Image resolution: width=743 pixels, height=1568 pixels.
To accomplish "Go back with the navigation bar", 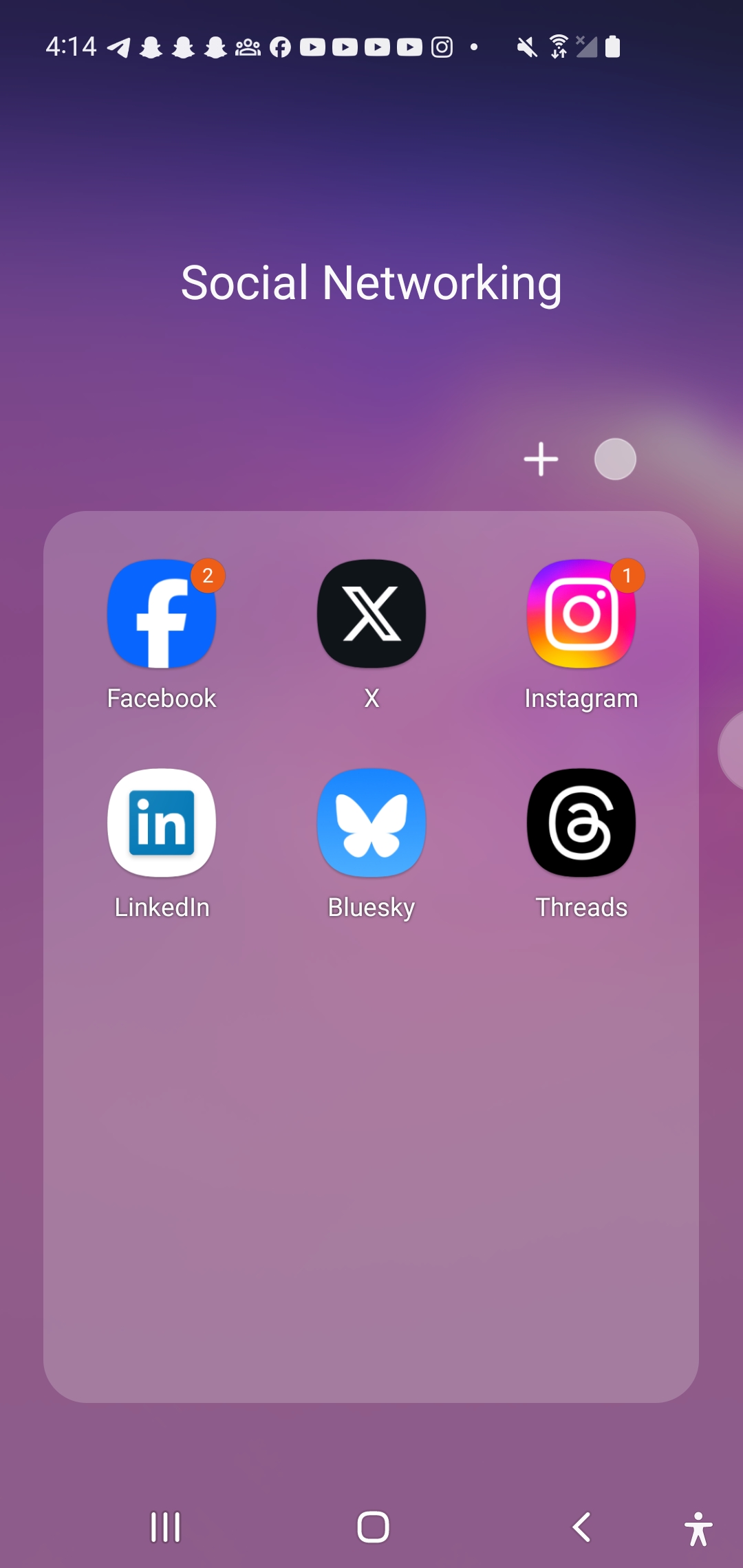I will click(581, 1527).
